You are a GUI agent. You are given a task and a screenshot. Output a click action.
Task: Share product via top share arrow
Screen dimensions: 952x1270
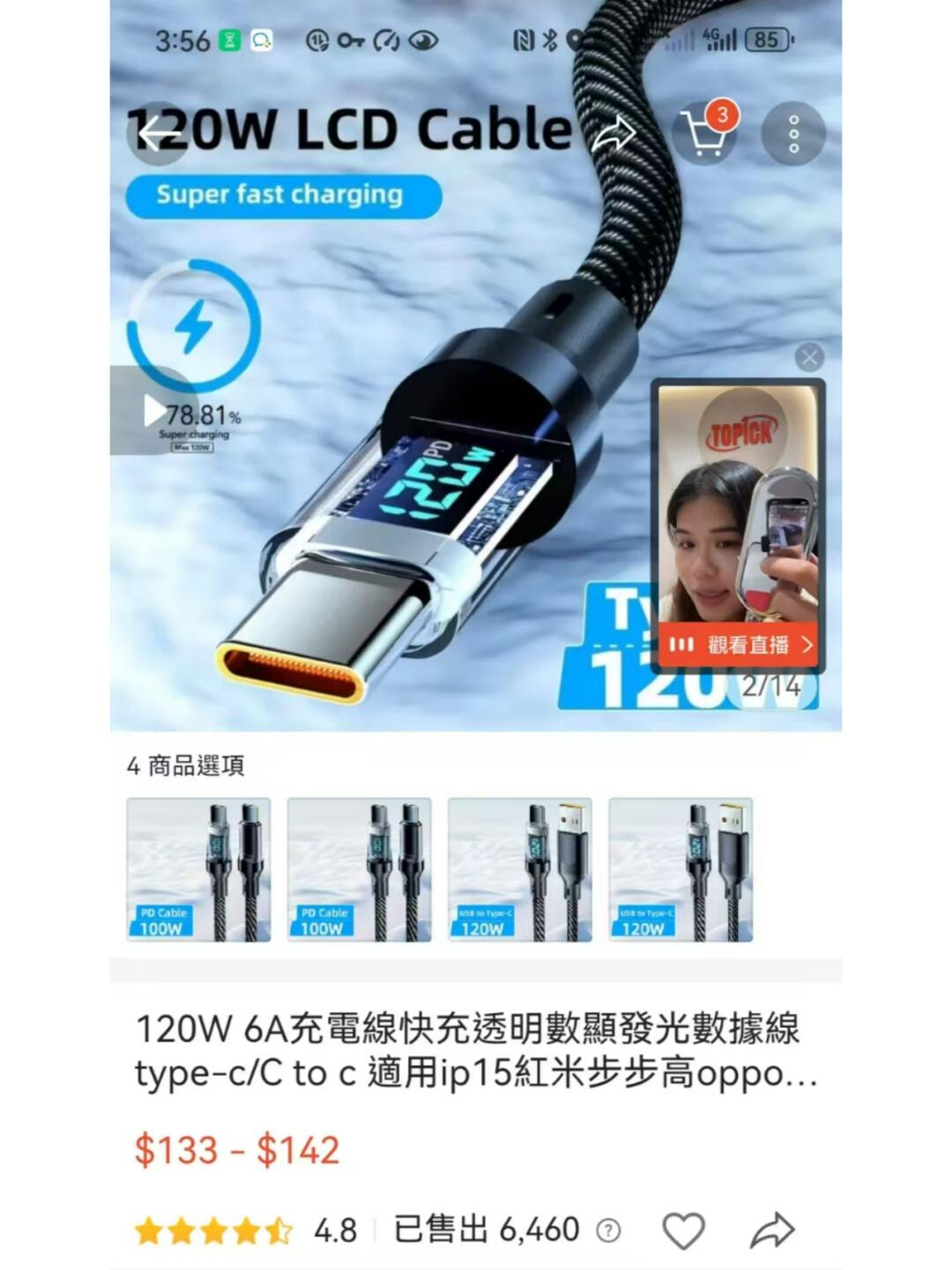tap(614, 134)
